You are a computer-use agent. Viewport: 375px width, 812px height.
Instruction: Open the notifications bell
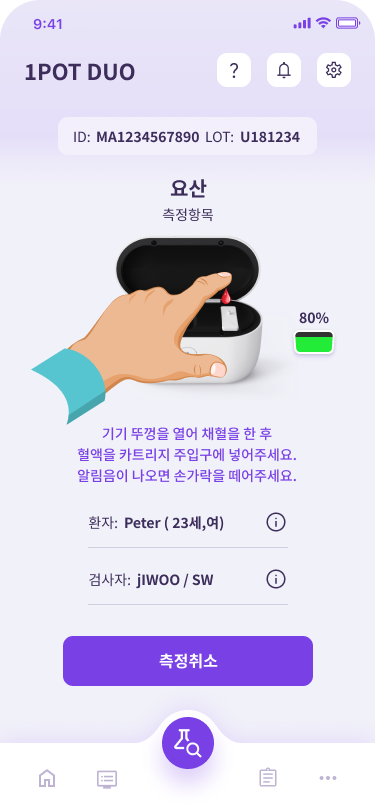tap(283, 70)
